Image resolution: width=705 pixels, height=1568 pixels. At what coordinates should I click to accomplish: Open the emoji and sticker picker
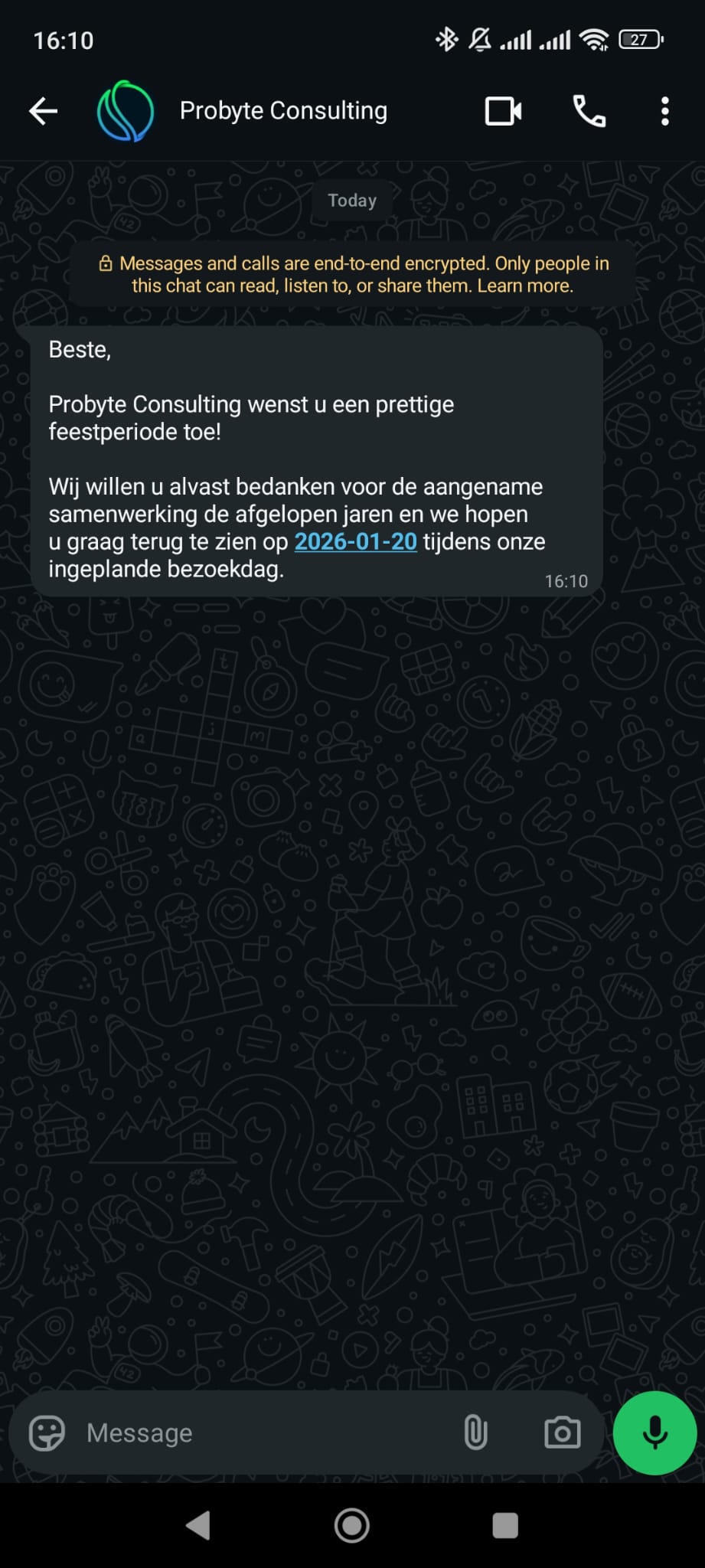point(47,1432)
